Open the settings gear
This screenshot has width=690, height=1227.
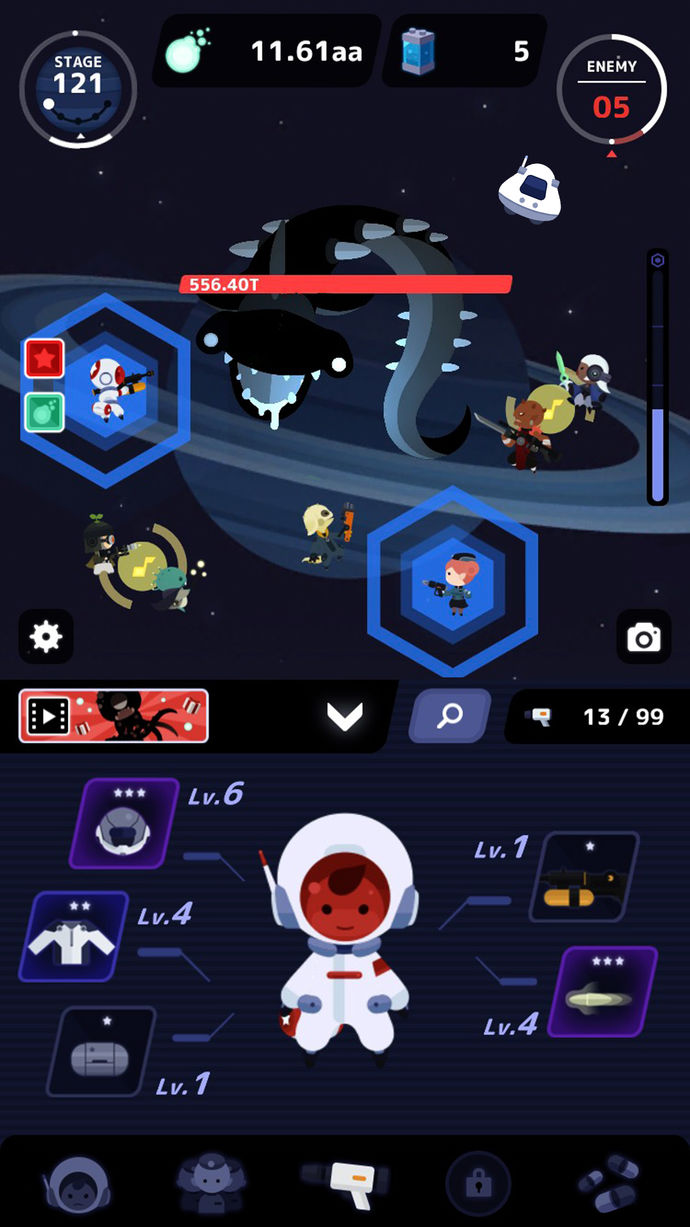point(46,636)
